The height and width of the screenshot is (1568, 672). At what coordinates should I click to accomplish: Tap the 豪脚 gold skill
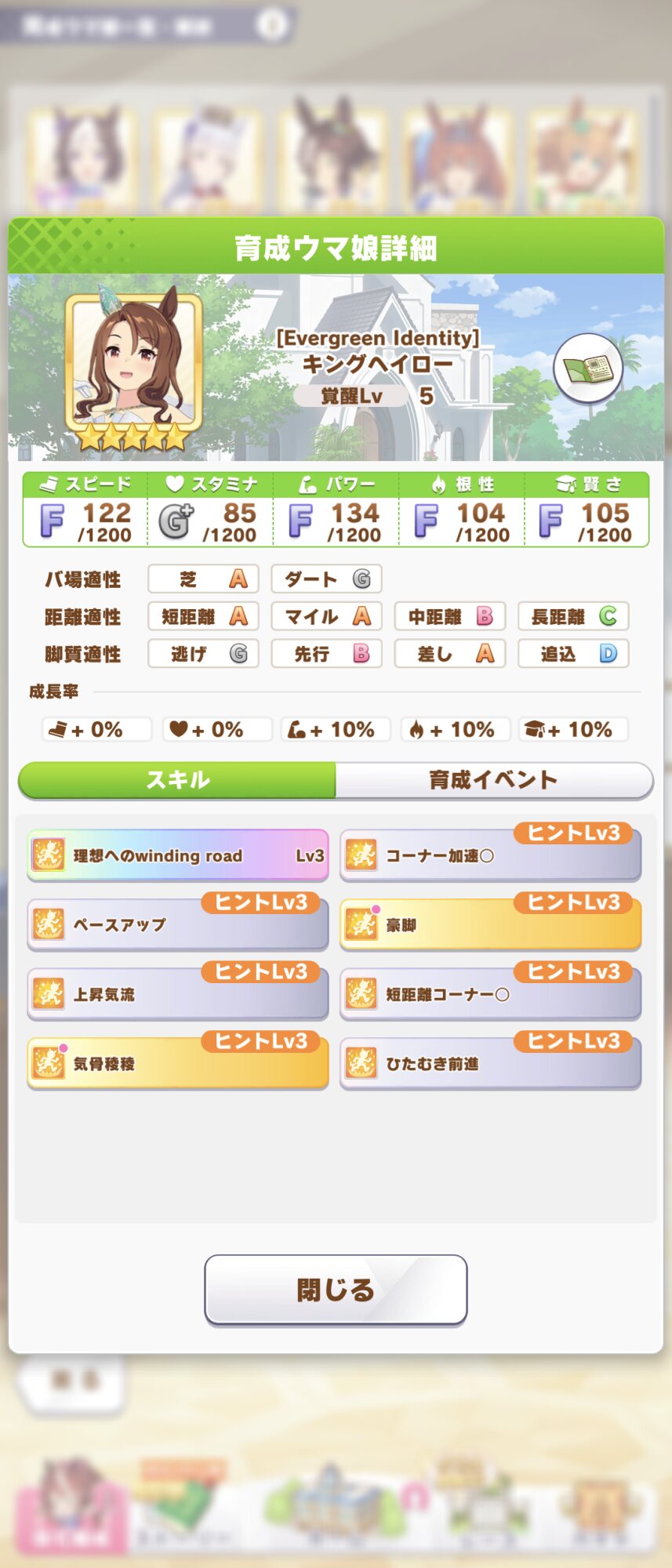pos(490,925)
